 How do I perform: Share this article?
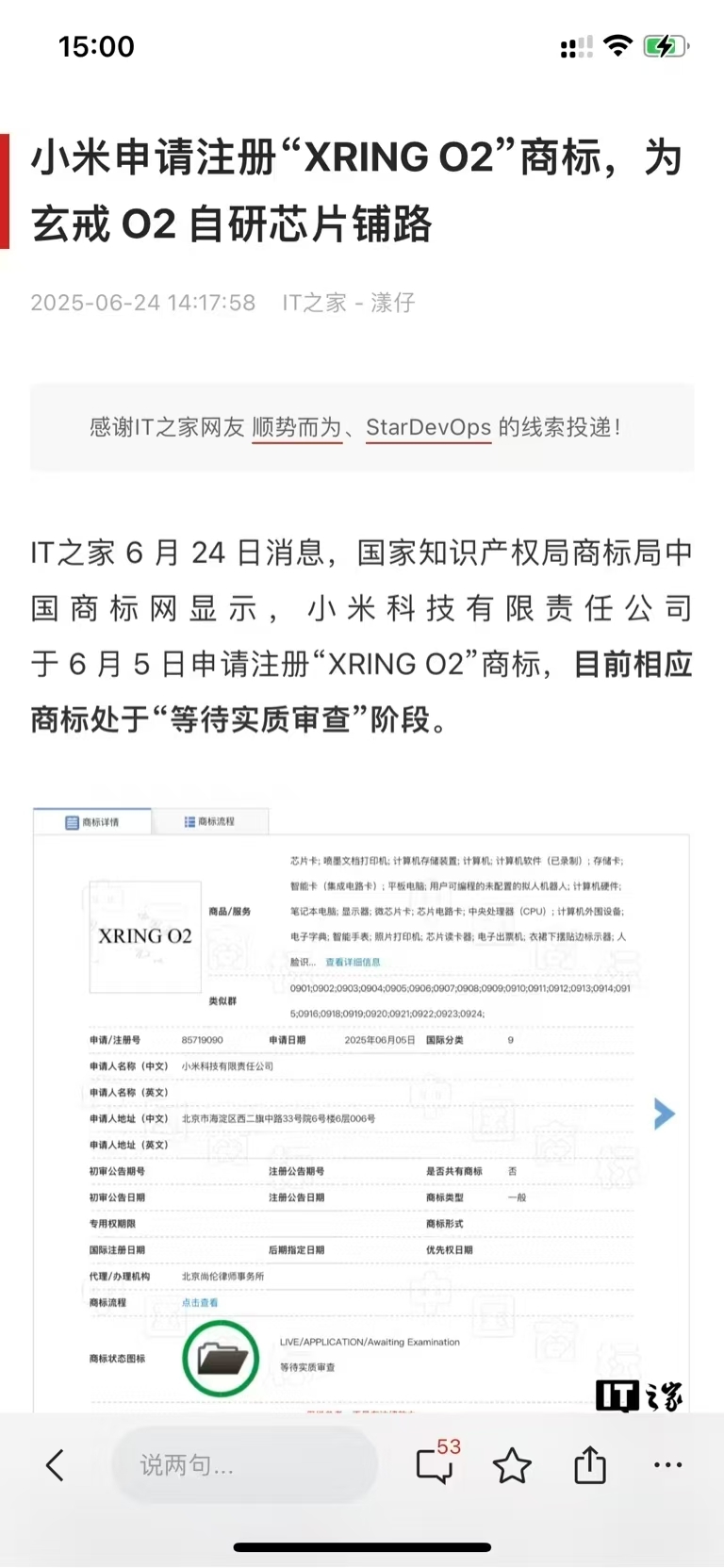590,1464
